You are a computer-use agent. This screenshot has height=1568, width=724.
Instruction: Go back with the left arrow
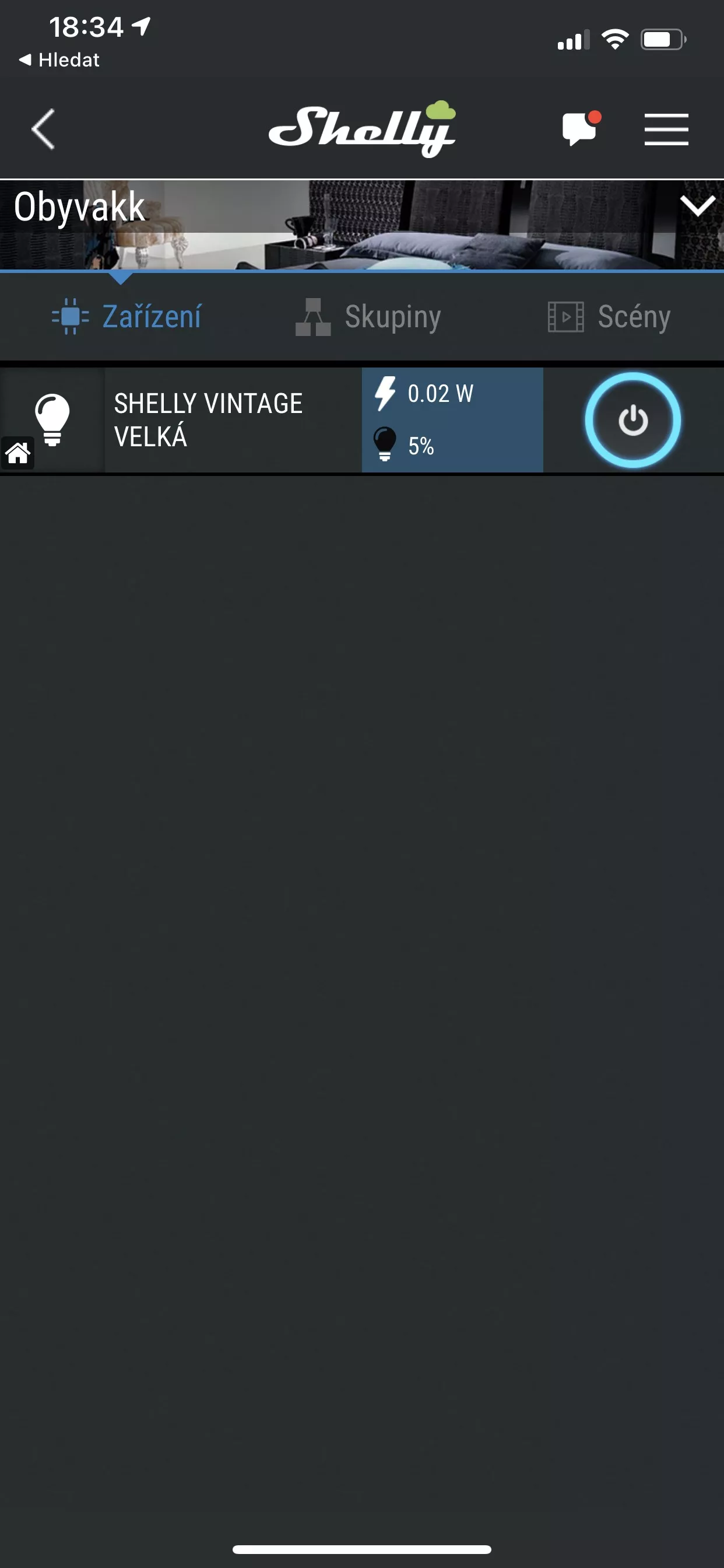tap(43, 128)
